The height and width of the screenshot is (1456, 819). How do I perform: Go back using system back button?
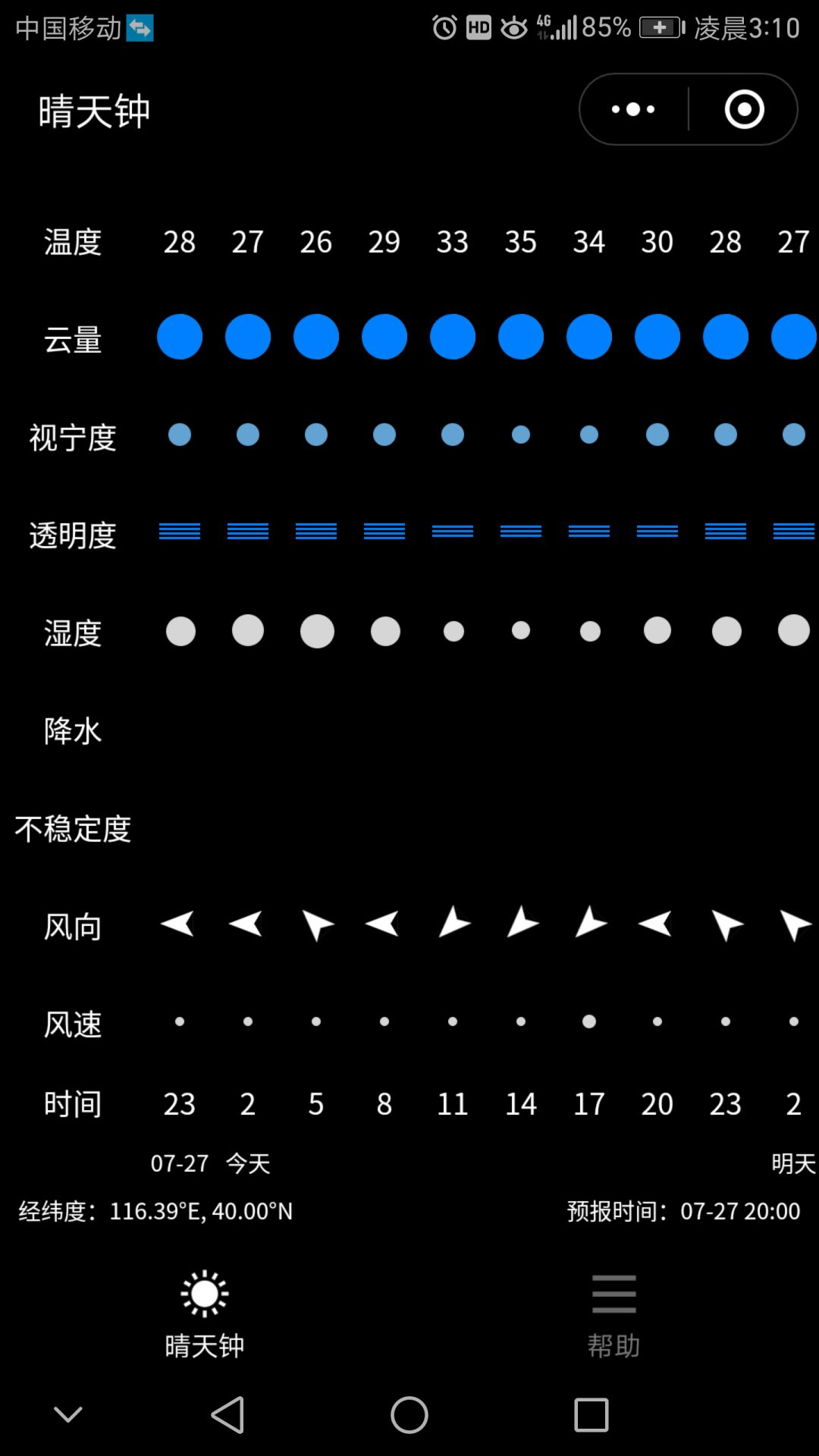pyautogui.click(x=227, y=1415)
